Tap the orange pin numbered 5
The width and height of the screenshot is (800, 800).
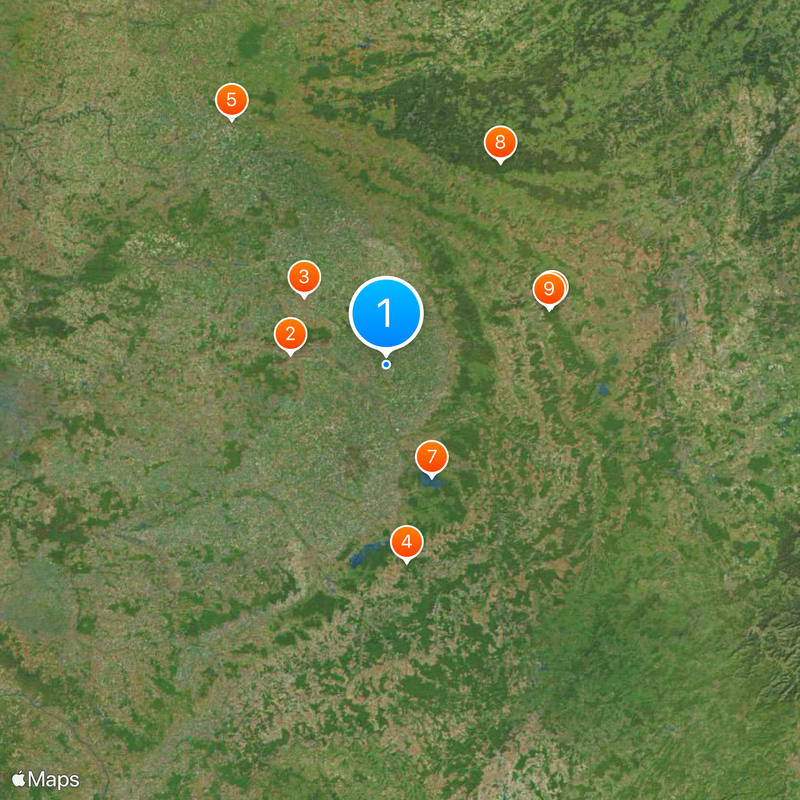click(232, 99)
